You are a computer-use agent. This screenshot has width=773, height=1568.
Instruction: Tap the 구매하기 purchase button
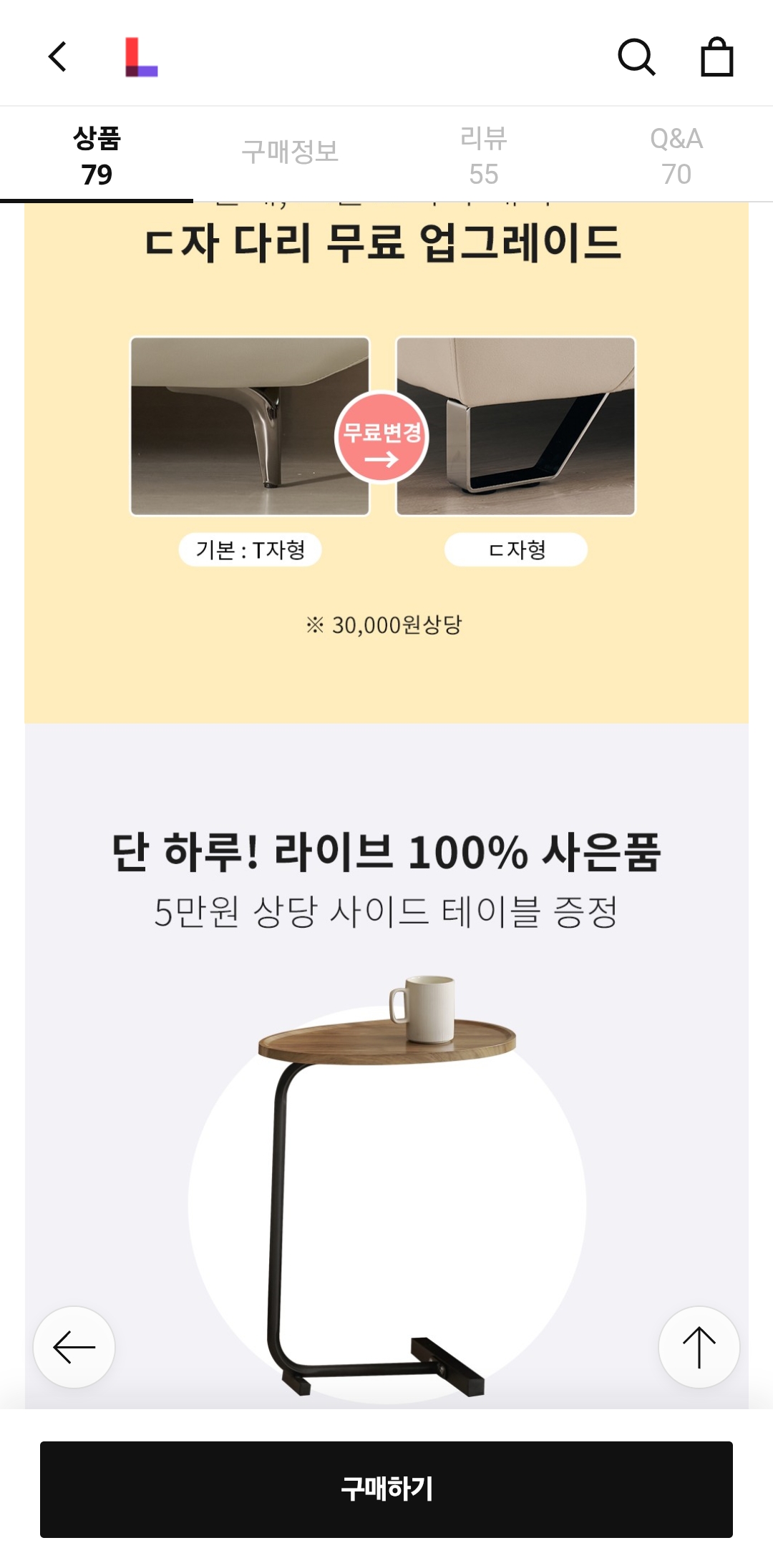coord(386,1489)
